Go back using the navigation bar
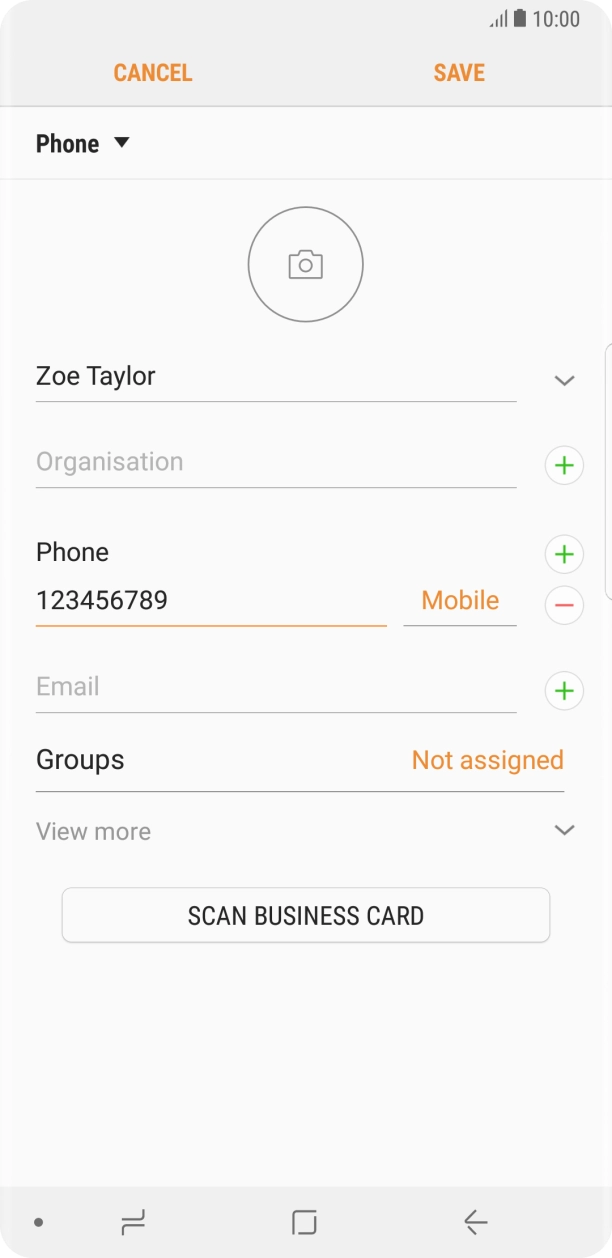 (475, 1221)
